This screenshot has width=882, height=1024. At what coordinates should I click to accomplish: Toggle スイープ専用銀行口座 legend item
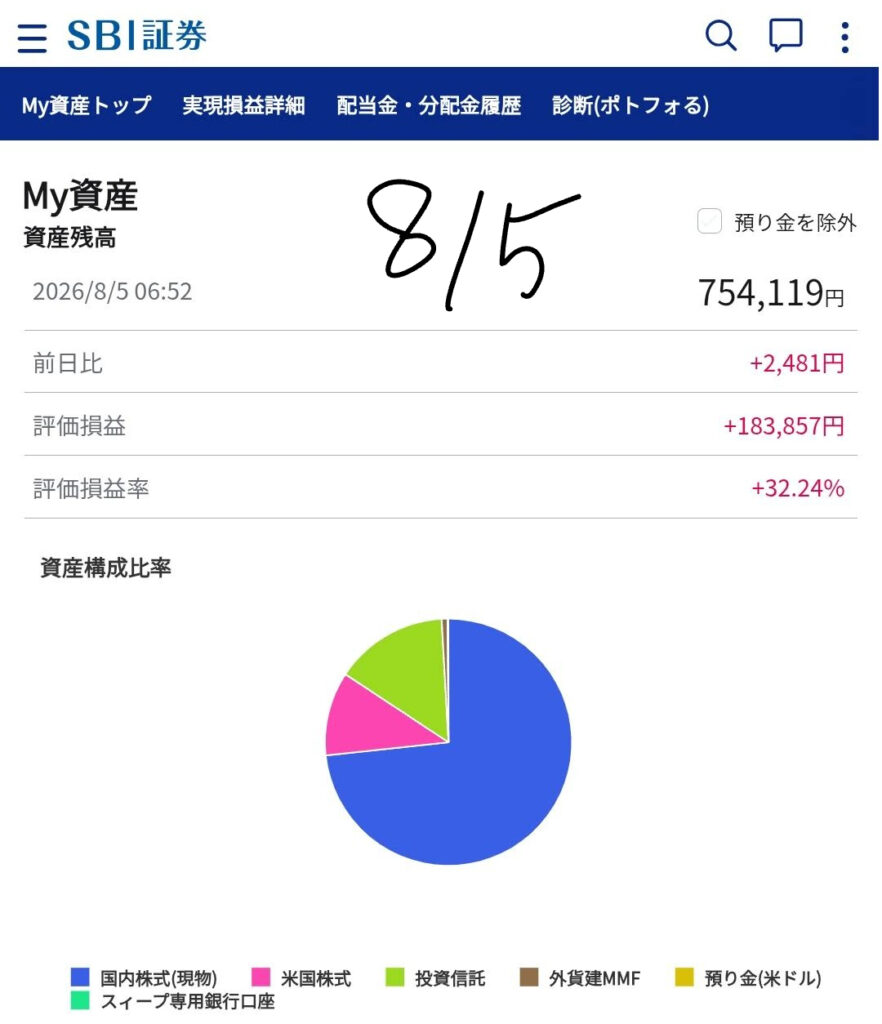(173, 1001)
